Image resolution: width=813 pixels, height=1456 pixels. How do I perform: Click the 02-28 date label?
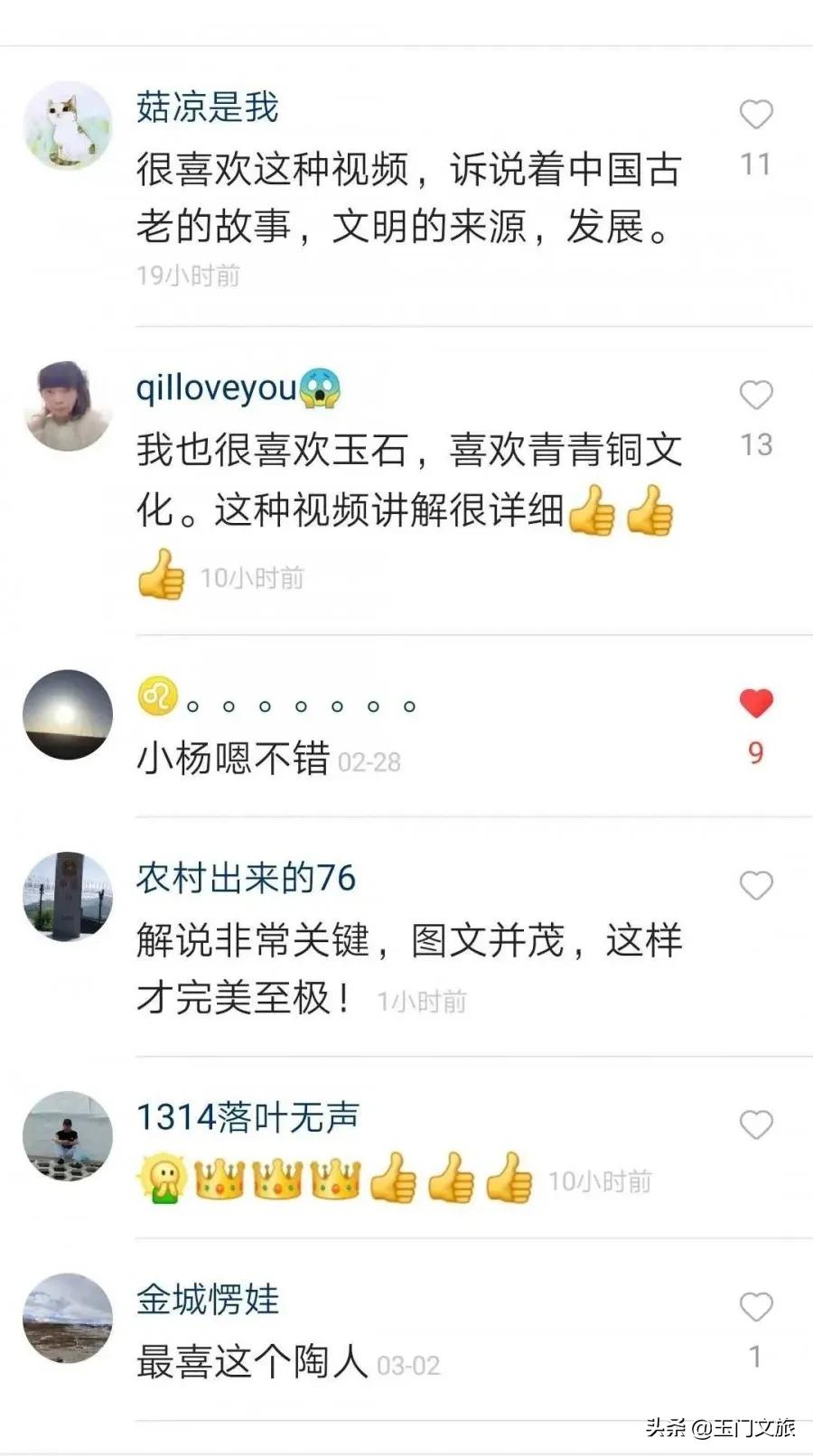point(369,761)
